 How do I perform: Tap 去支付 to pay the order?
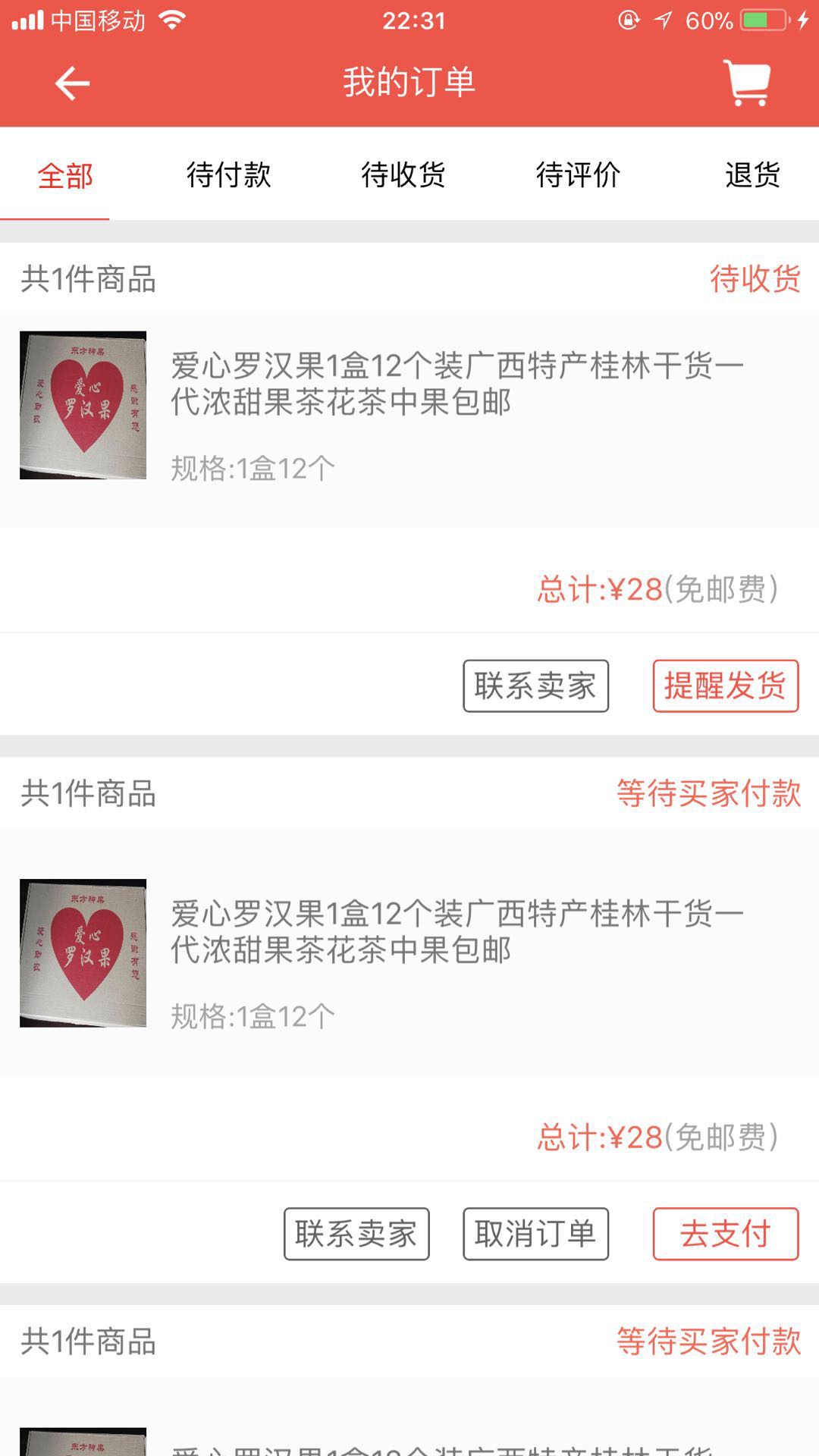pos(726,1232)
